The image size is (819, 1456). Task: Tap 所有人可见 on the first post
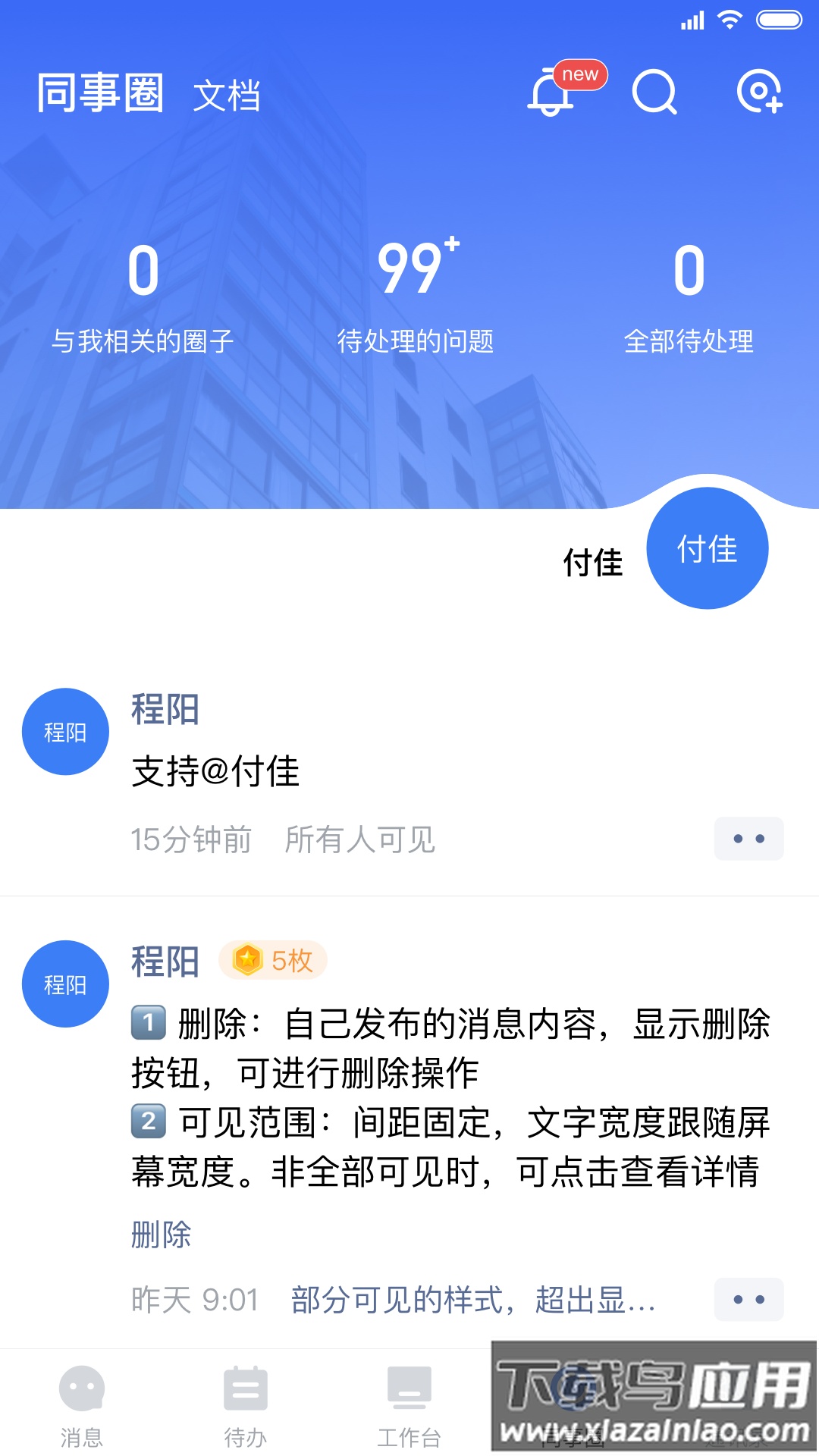(362, 839)
